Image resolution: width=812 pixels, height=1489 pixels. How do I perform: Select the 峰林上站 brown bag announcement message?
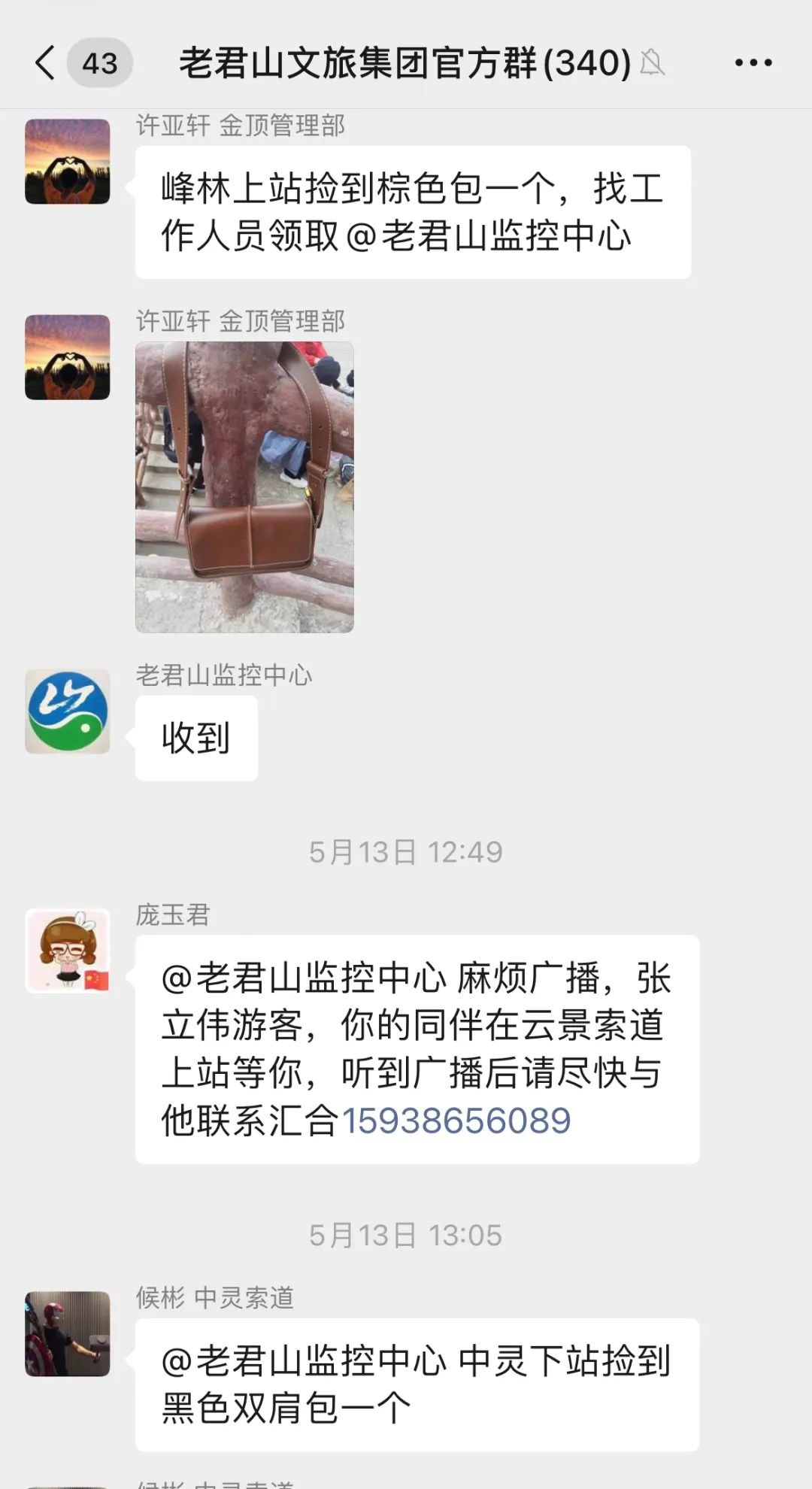pos(411,211)
